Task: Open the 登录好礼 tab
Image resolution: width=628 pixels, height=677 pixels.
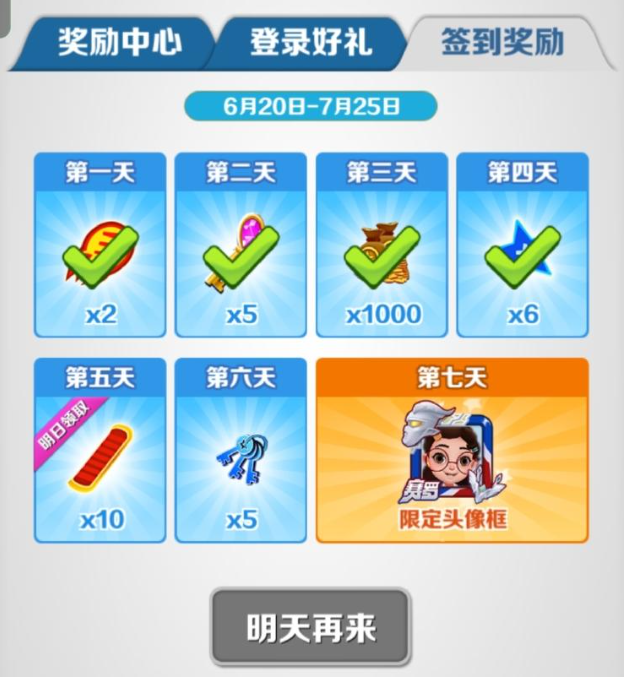Action: [x=310, y=43]
